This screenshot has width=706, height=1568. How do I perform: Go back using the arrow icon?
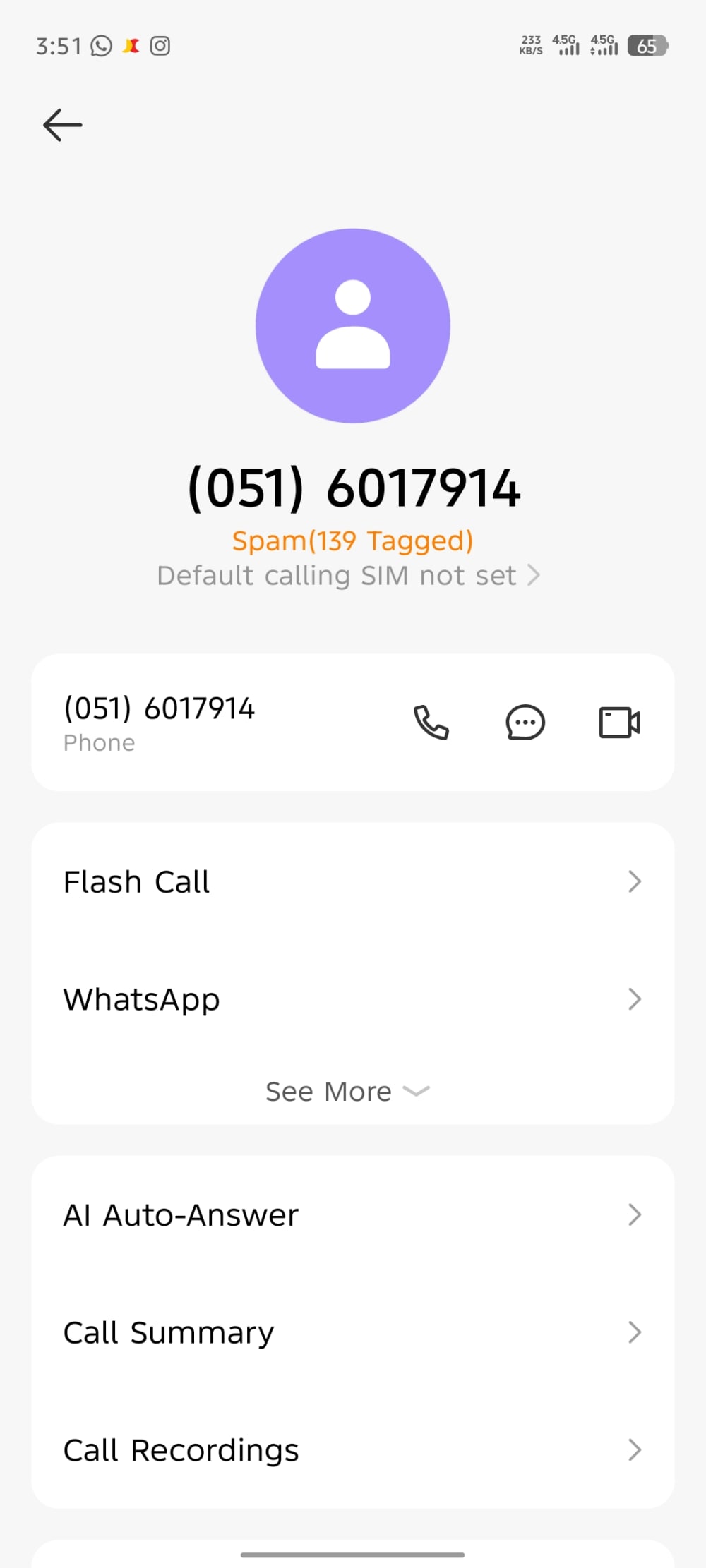click(x=62, y=126)
